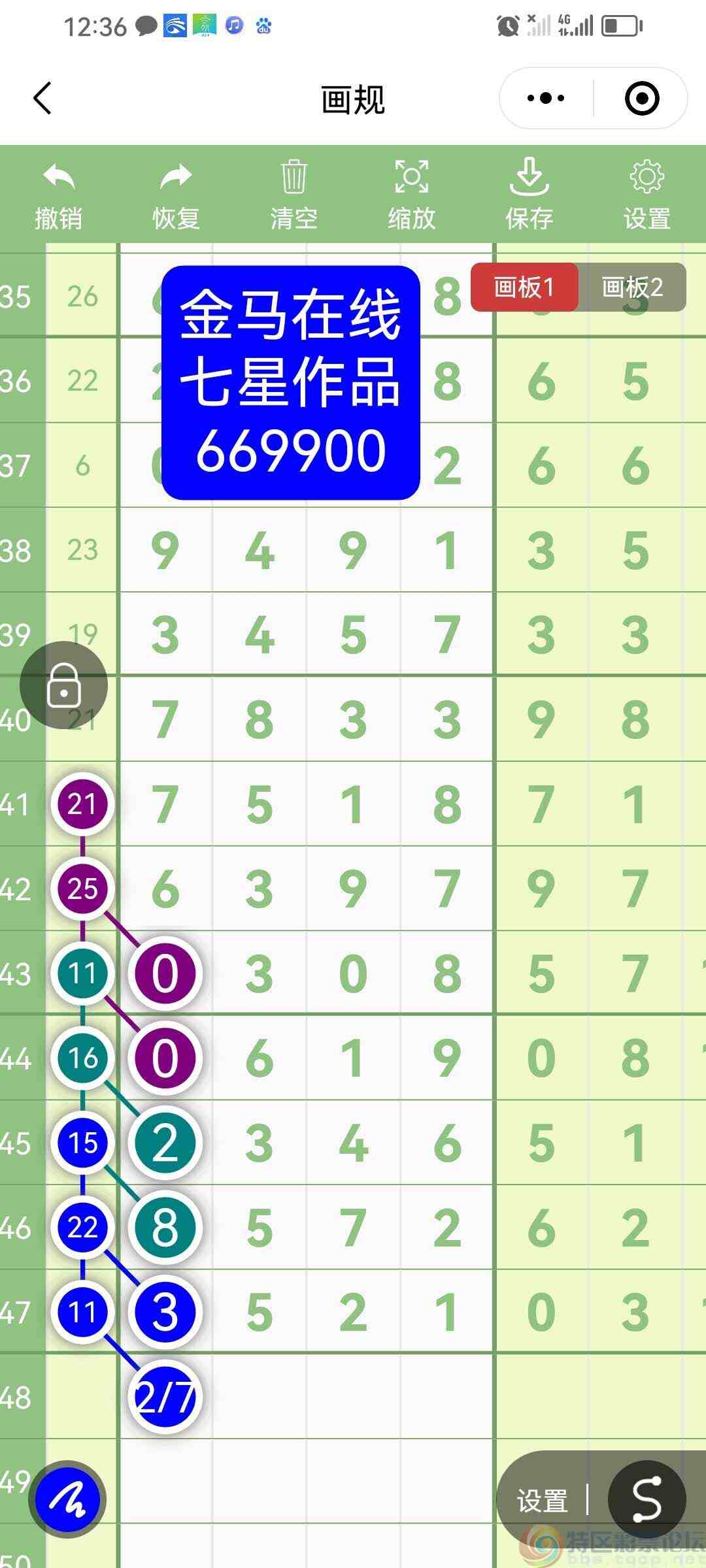The height and width of the screenshot is (1568, 706).
Task: Tap the WeChat mini-program close circle button
Action: (642, 98)
